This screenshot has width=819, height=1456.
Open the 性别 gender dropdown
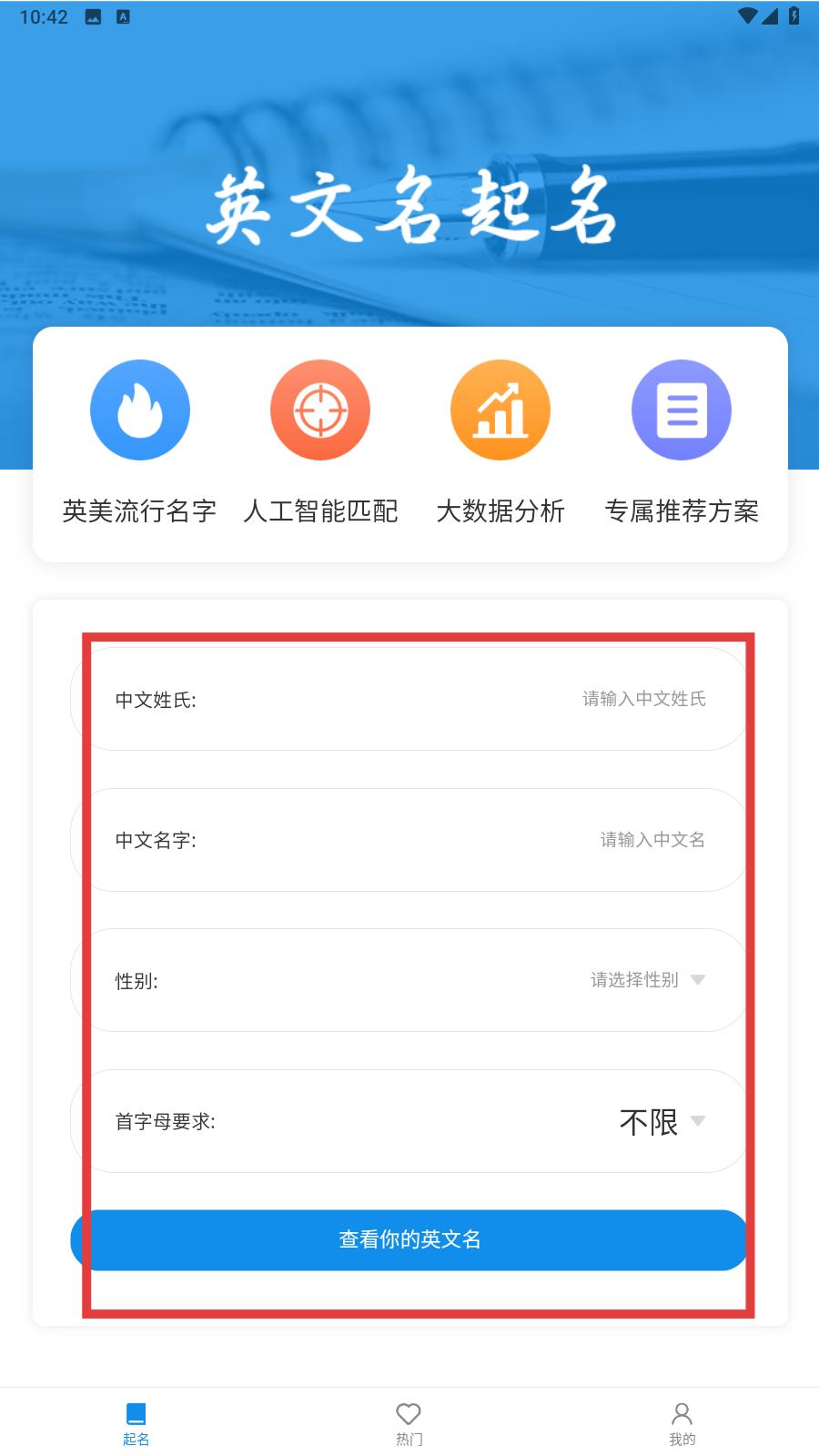[647, 980]
